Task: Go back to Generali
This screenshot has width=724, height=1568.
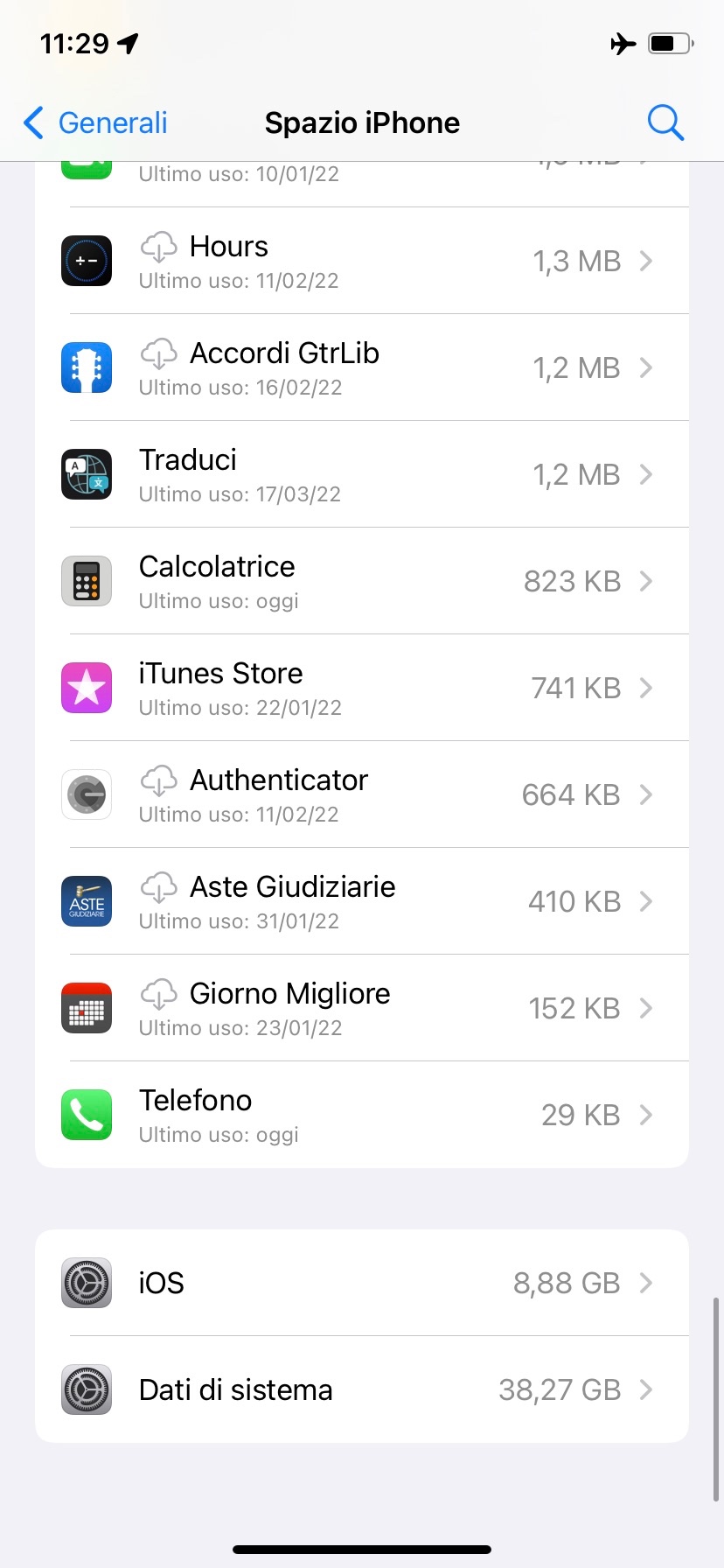Action: tap(94, 122)
